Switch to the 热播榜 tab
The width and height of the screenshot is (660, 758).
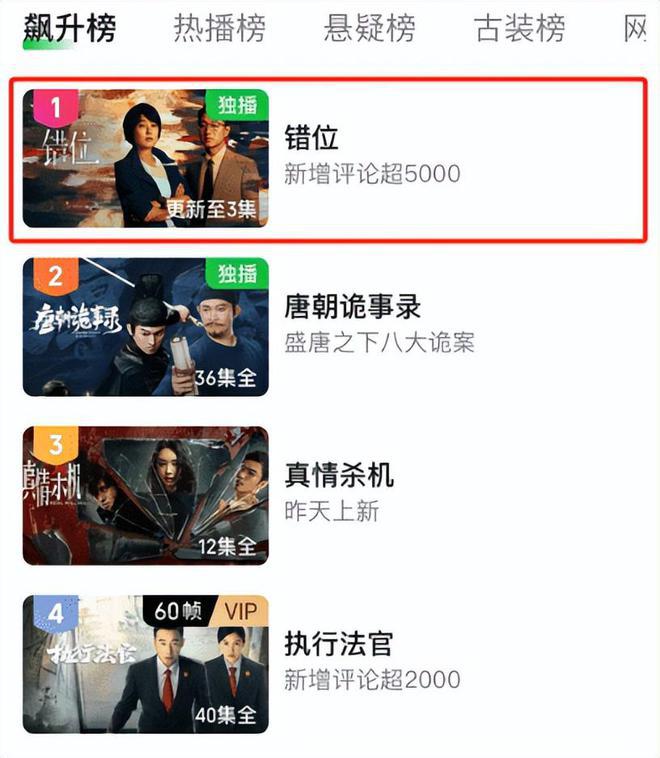point(220,28)
